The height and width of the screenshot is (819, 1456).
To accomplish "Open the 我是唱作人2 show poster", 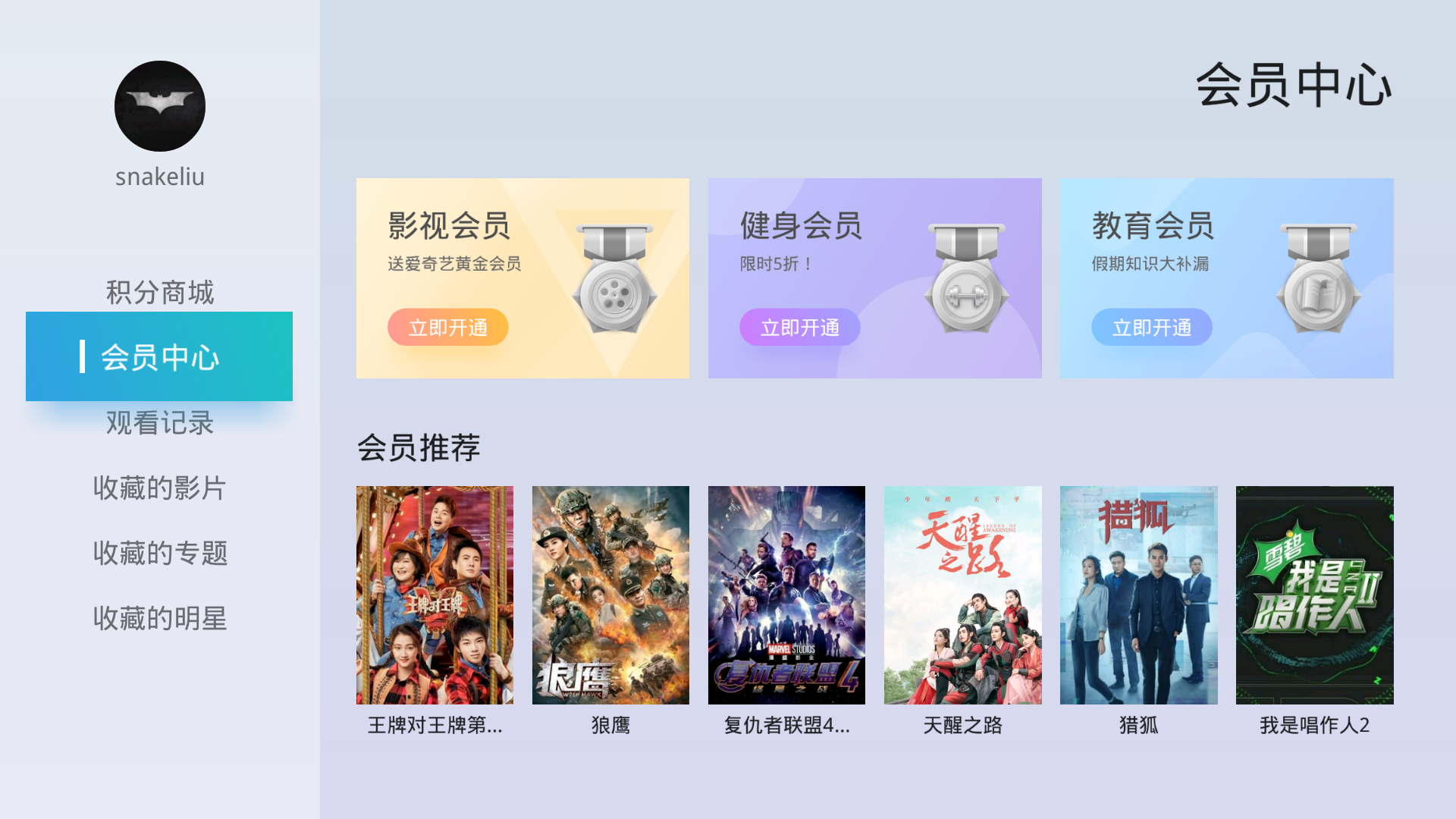I will click(1314, 595).
